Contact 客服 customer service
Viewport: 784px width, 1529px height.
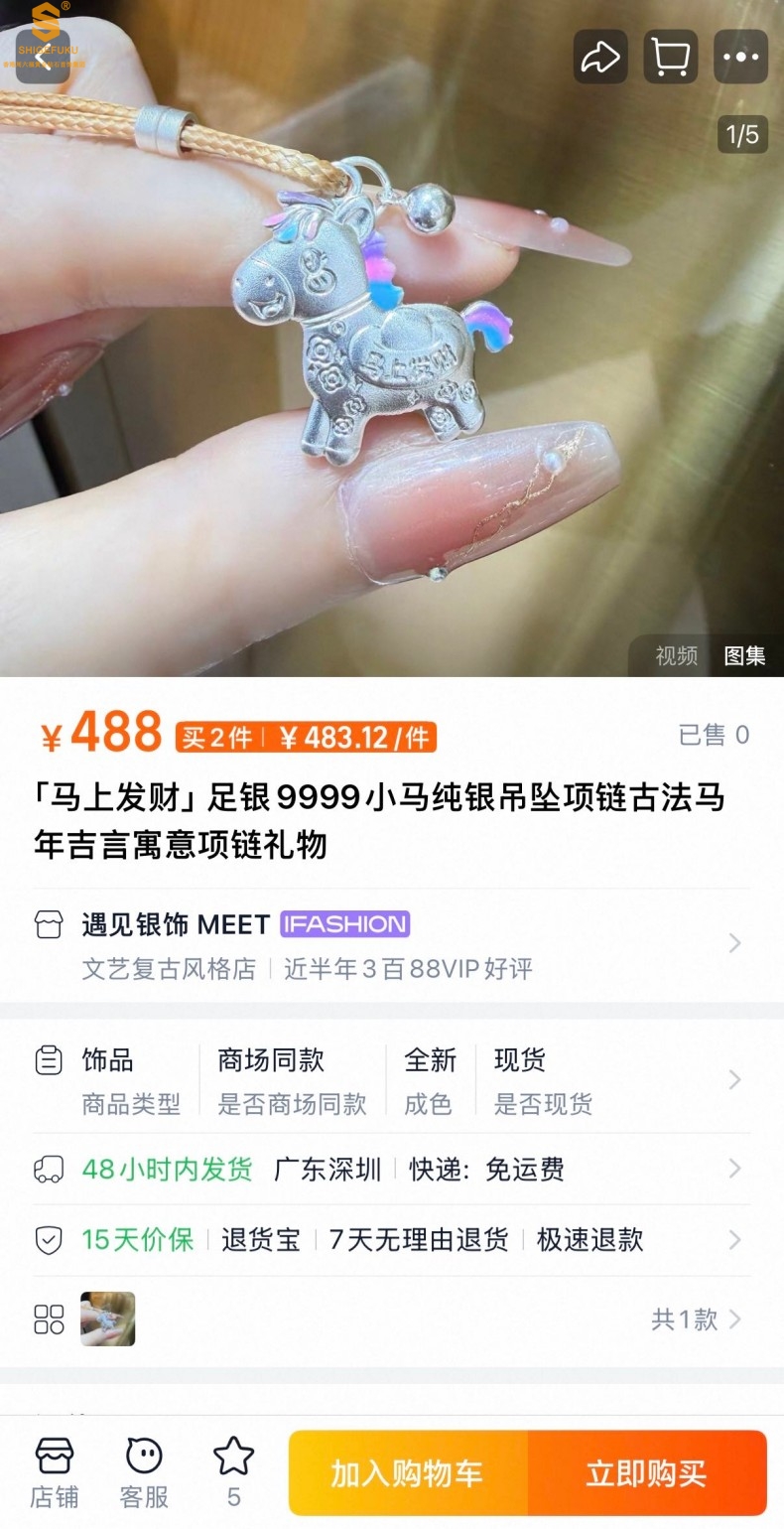pos(144,1472)
